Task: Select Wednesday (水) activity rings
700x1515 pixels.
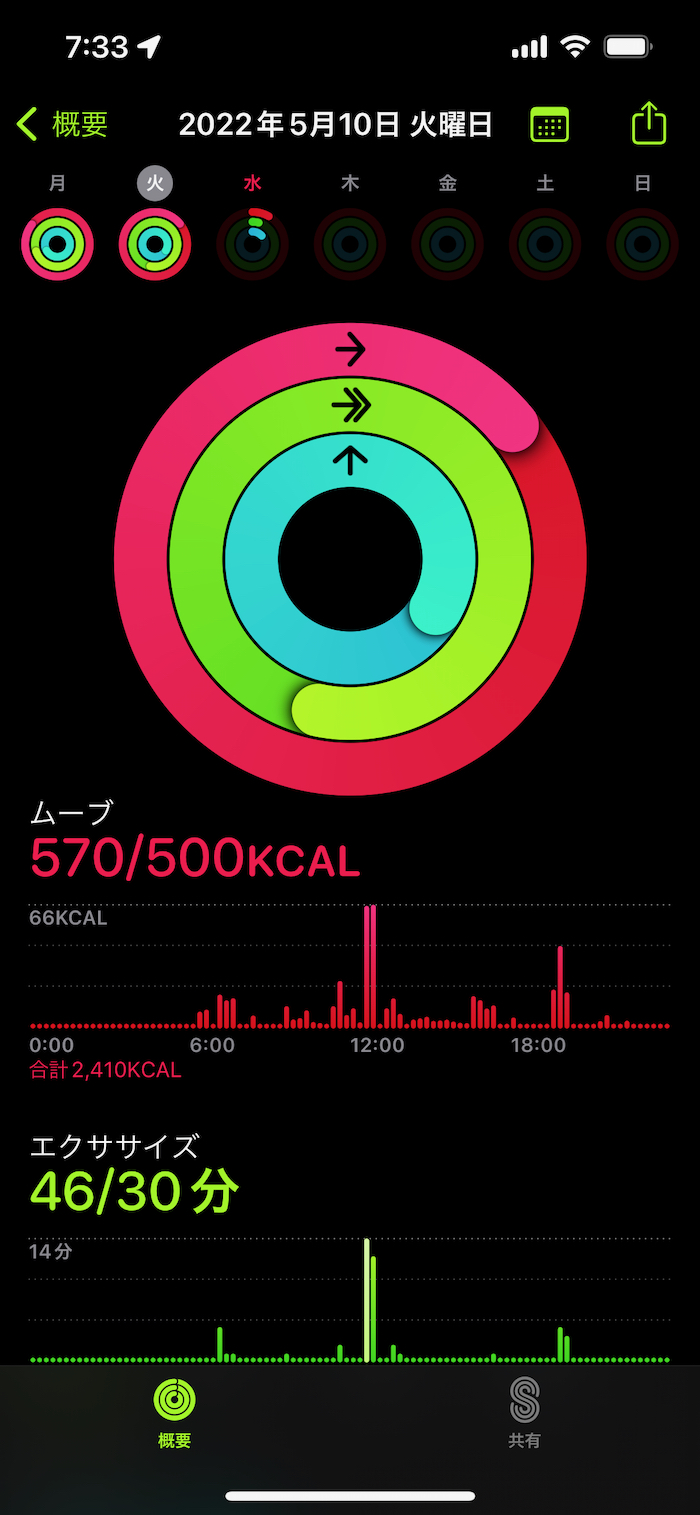Action: coord(253,244)
